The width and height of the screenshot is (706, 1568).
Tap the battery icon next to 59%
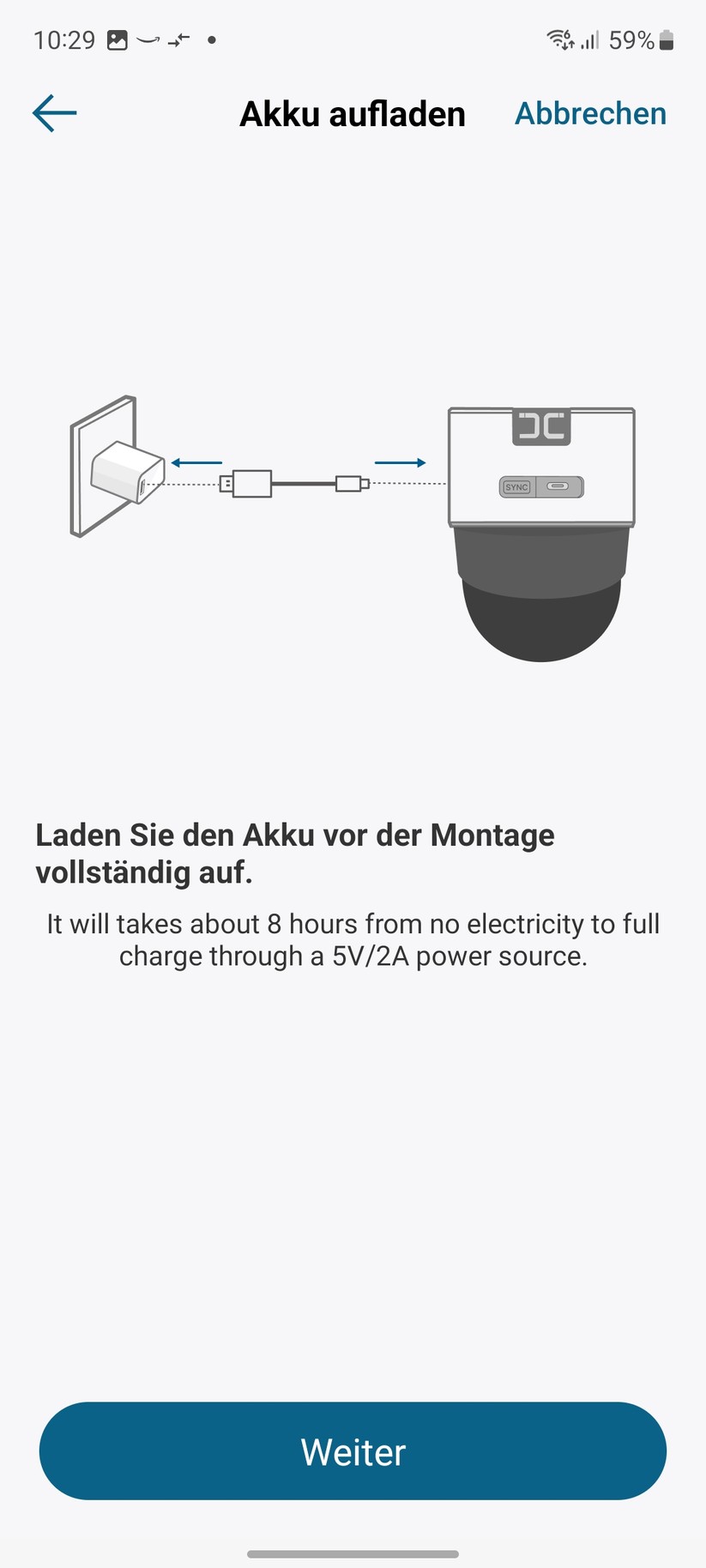670,39
